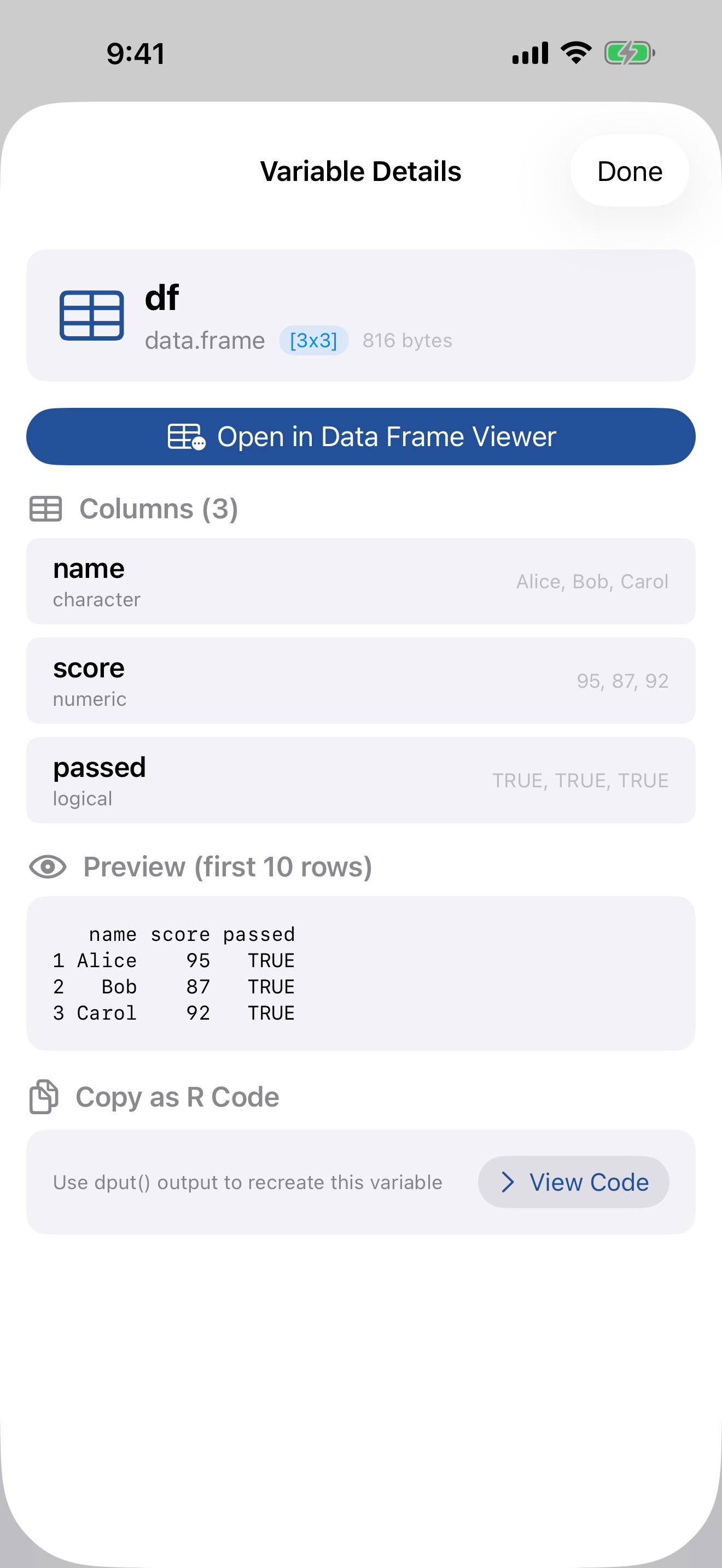
Task: Expand the View Code chevron
Action: tap(509, 1181)
